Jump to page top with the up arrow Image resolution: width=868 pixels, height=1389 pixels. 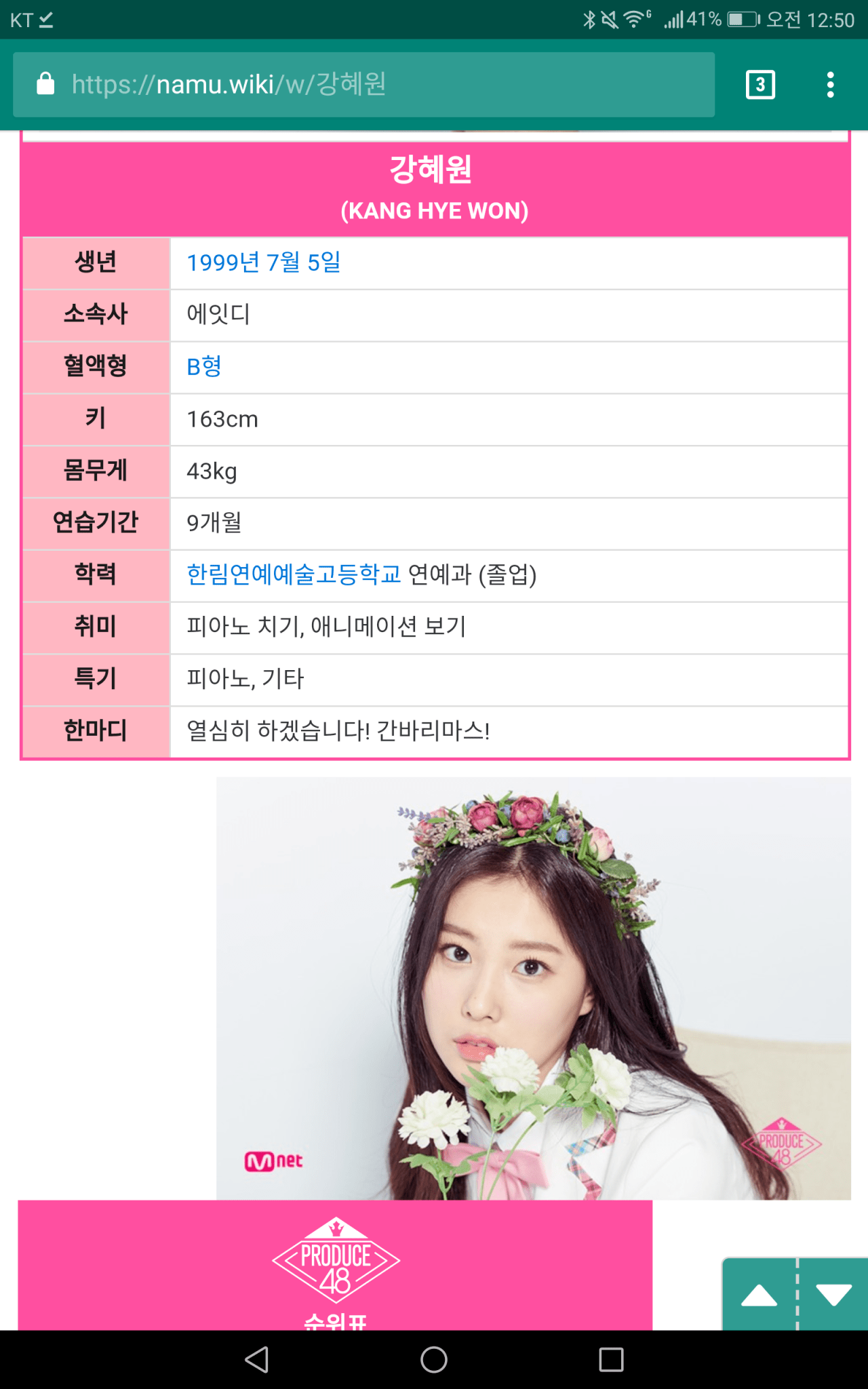[759, 1295]
